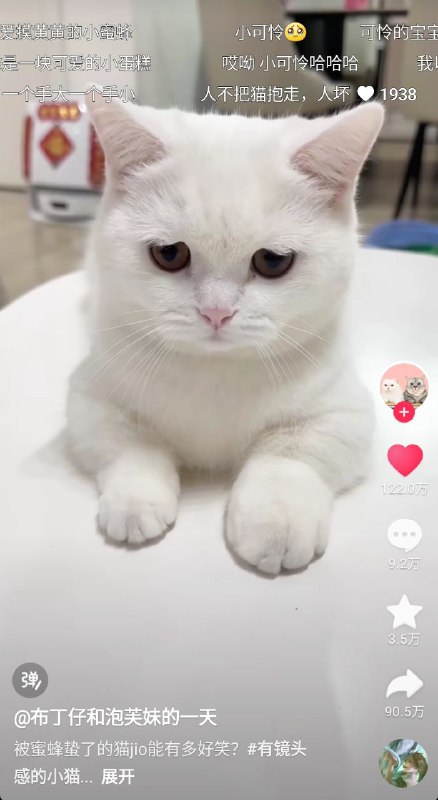Share this video
The height and width of the screenshot is (800, 438).
404,684
